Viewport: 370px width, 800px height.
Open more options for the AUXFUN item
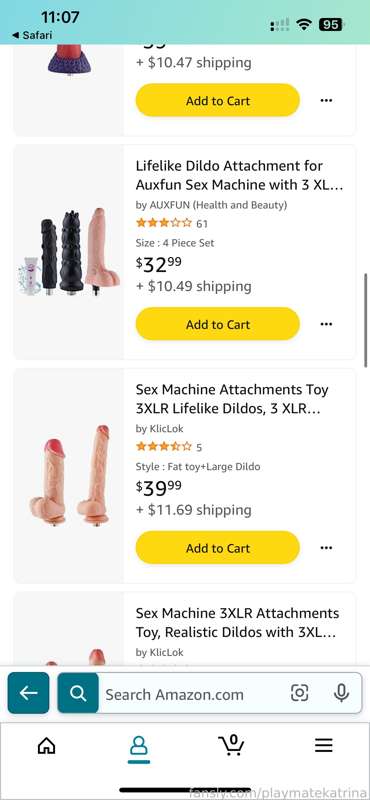(x=326, y=324)
